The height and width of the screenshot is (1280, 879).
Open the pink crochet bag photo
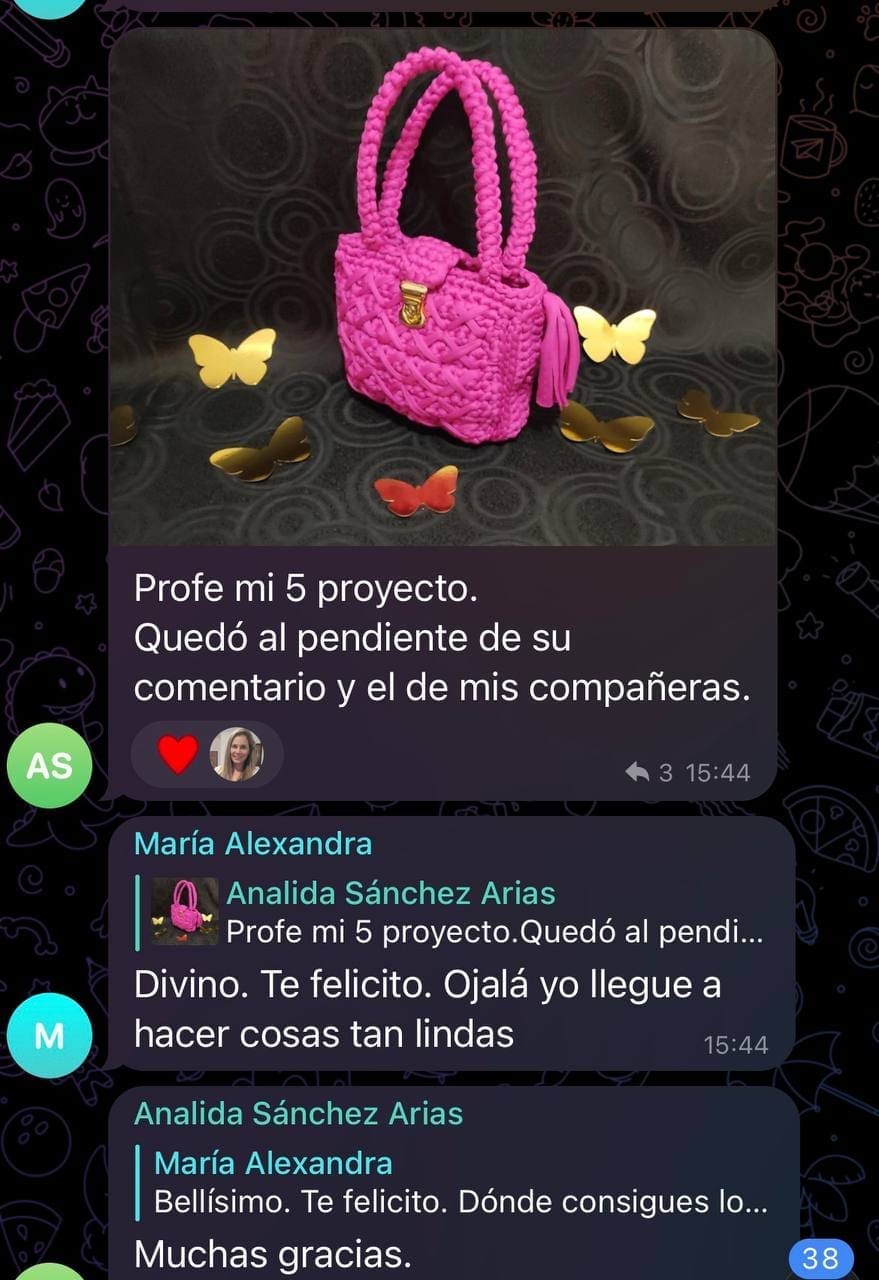point(442,287)
